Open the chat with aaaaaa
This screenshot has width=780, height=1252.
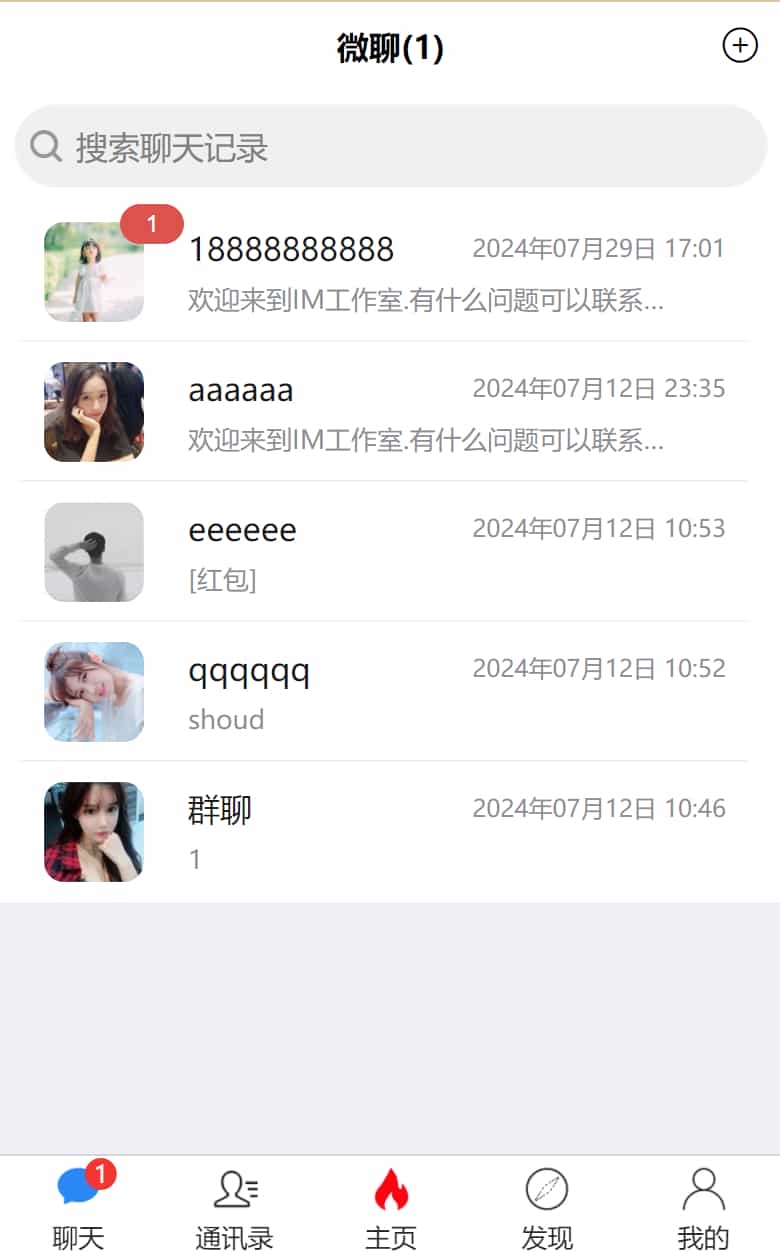click(390, 412)
